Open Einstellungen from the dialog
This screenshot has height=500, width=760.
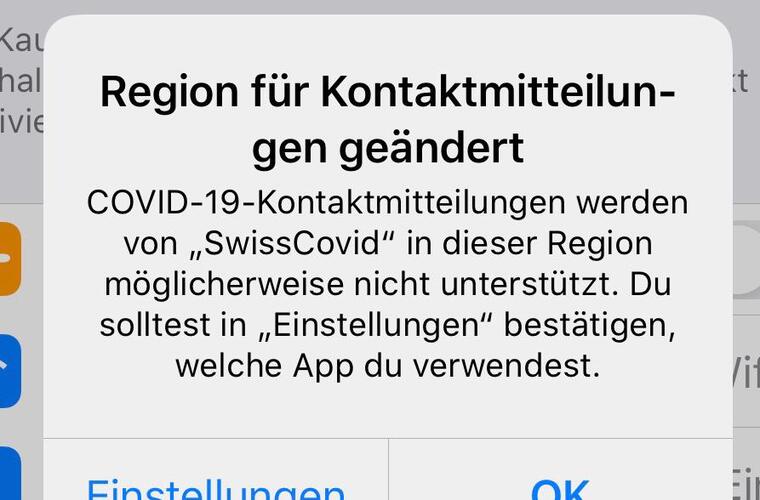(x=216, y=487)
